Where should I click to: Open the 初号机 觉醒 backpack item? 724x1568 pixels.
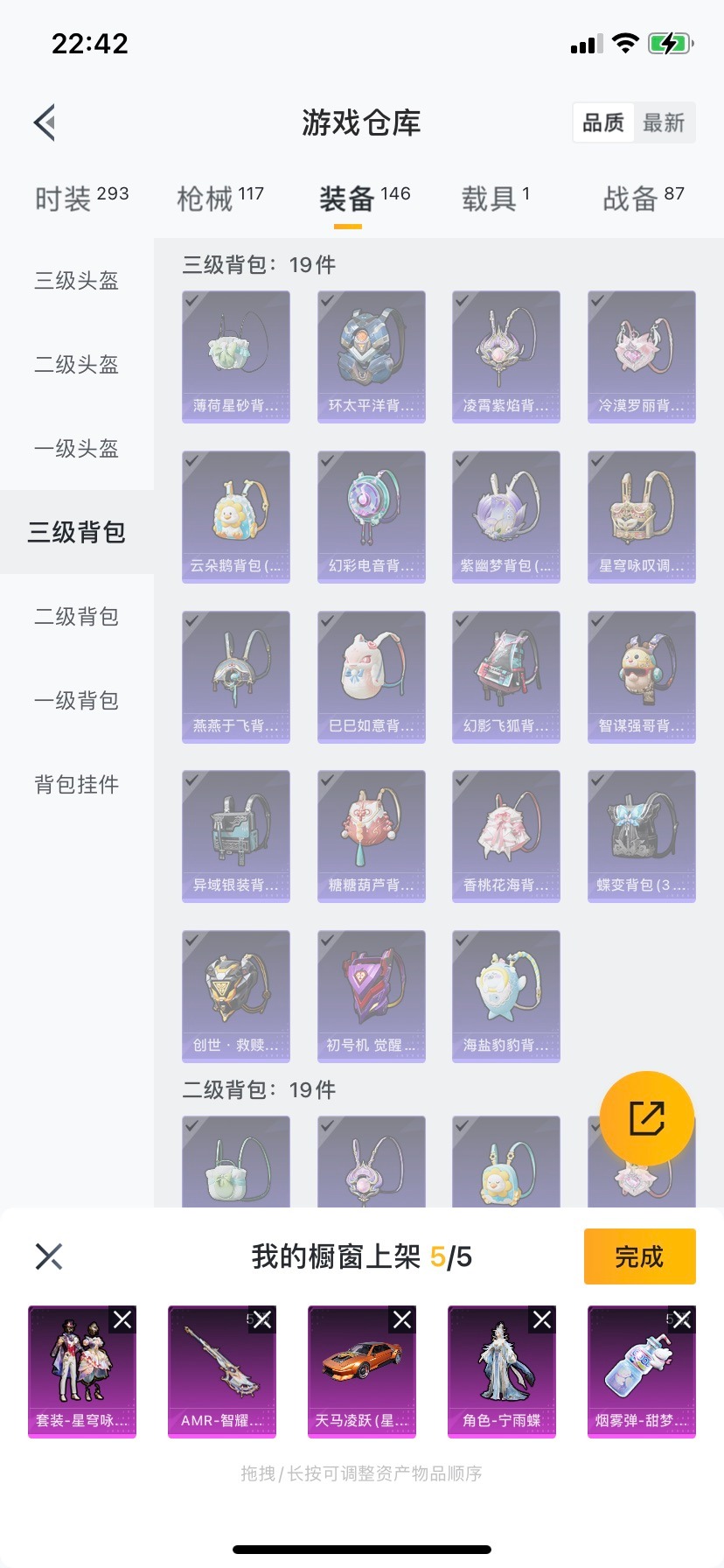click(x=370, y=995)
